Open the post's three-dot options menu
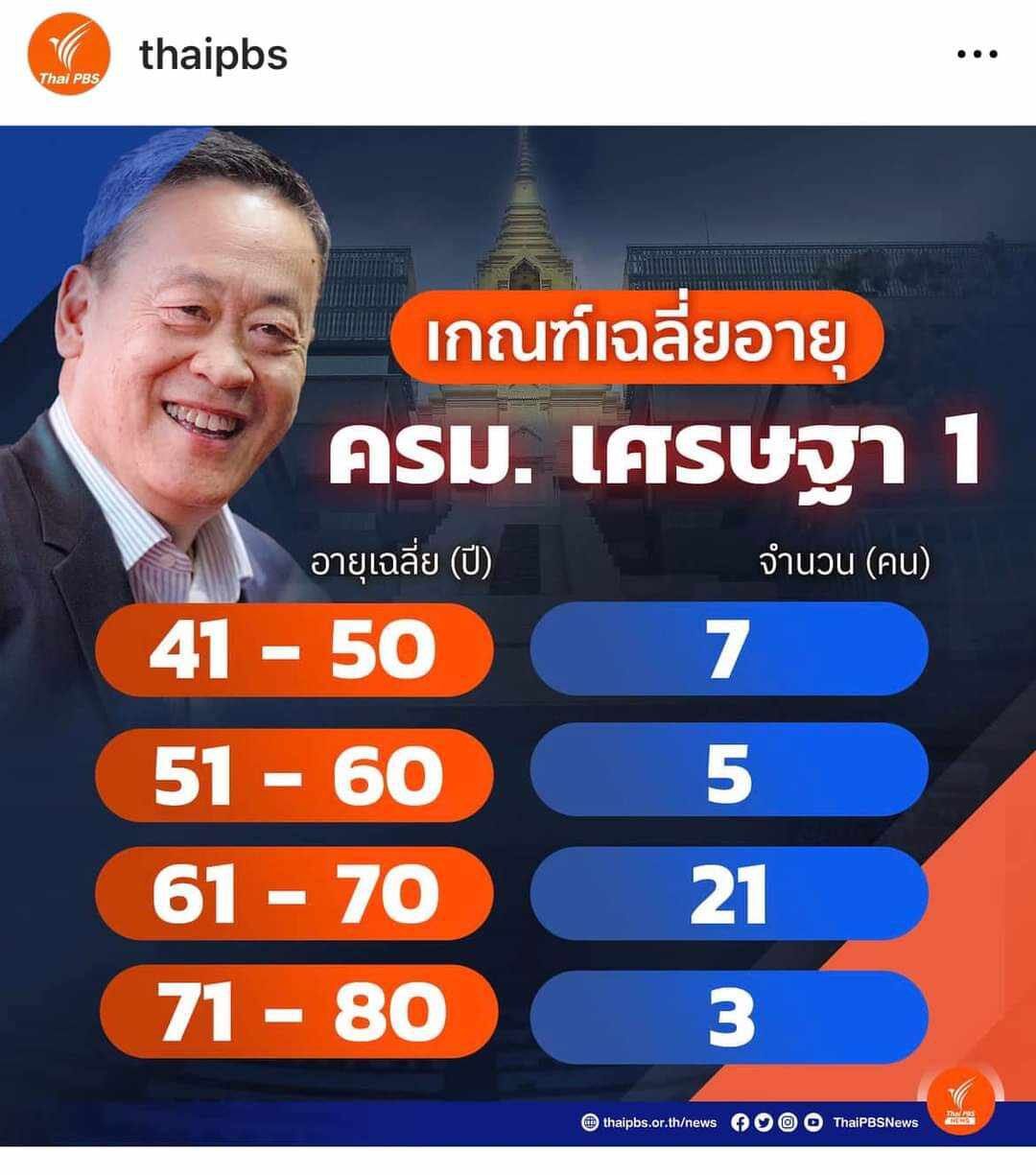Viewport: 1036px width, 1175px height. 977,55
